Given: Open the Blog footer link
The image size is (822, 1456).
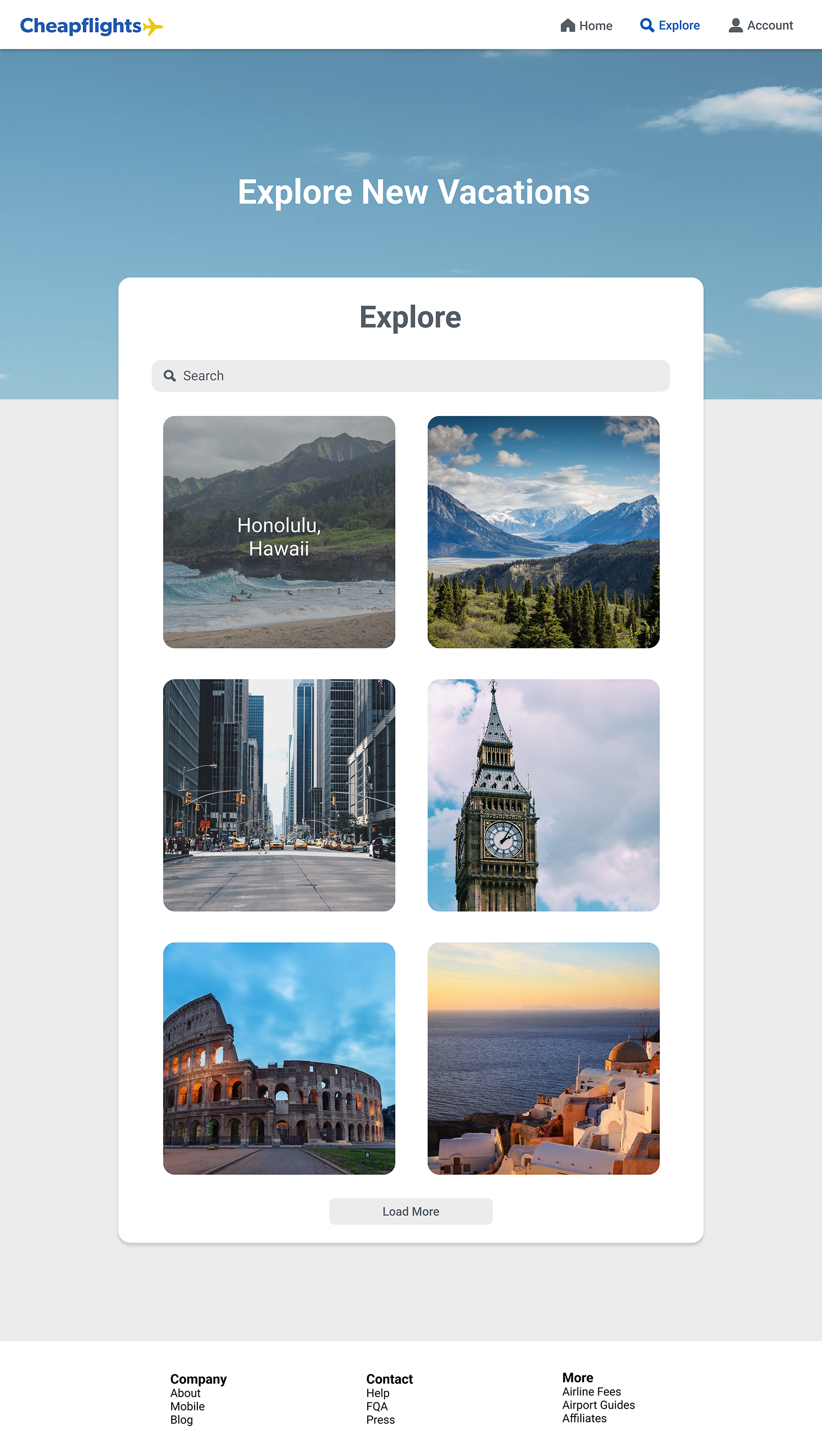Looking at the screenshot, I should [181, 1420].
